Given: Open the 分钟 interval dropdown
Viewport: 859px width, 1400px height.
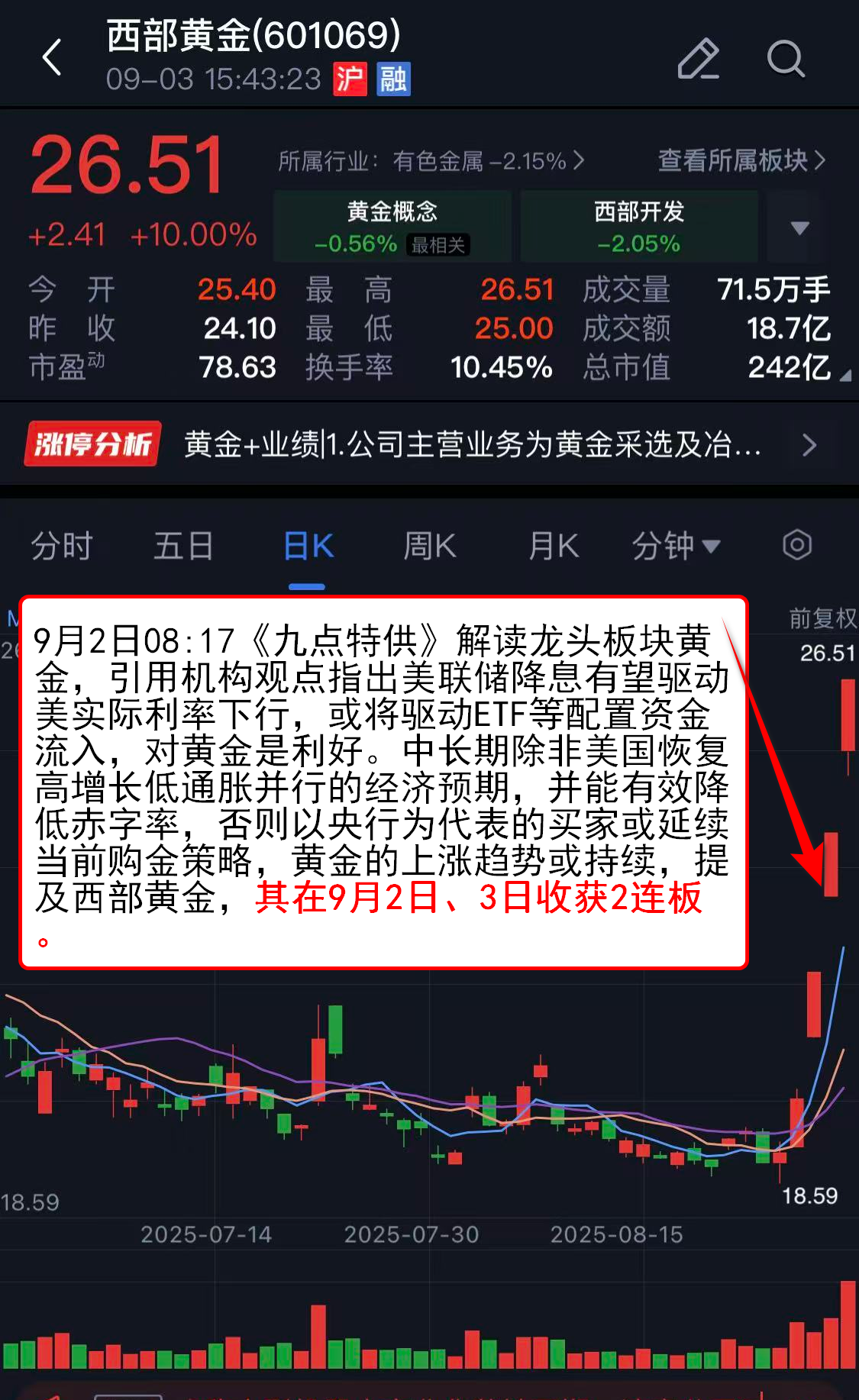Looking at the screenshot, I should point(675,547).
